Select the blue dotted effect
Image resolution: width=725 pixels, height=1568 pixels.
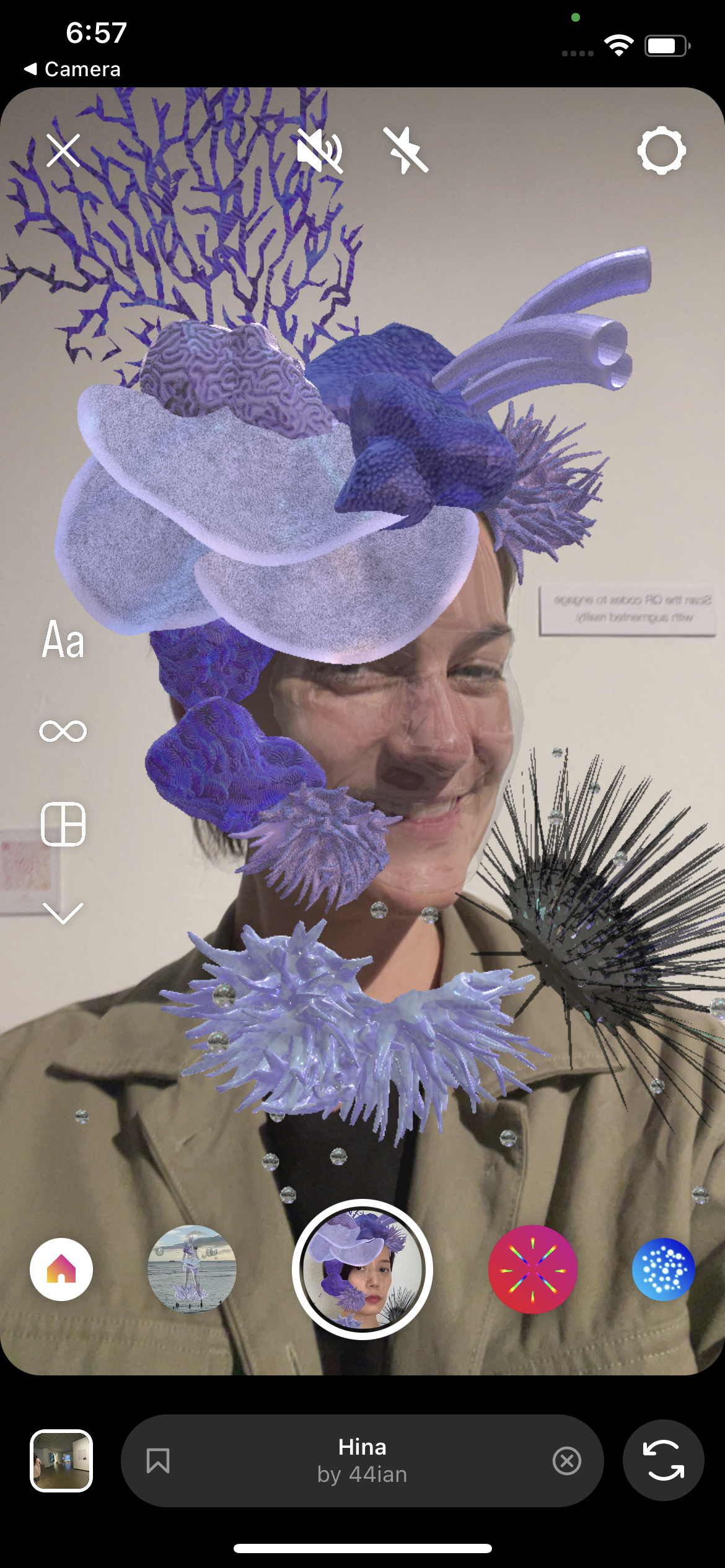(x=663, y=1270)
